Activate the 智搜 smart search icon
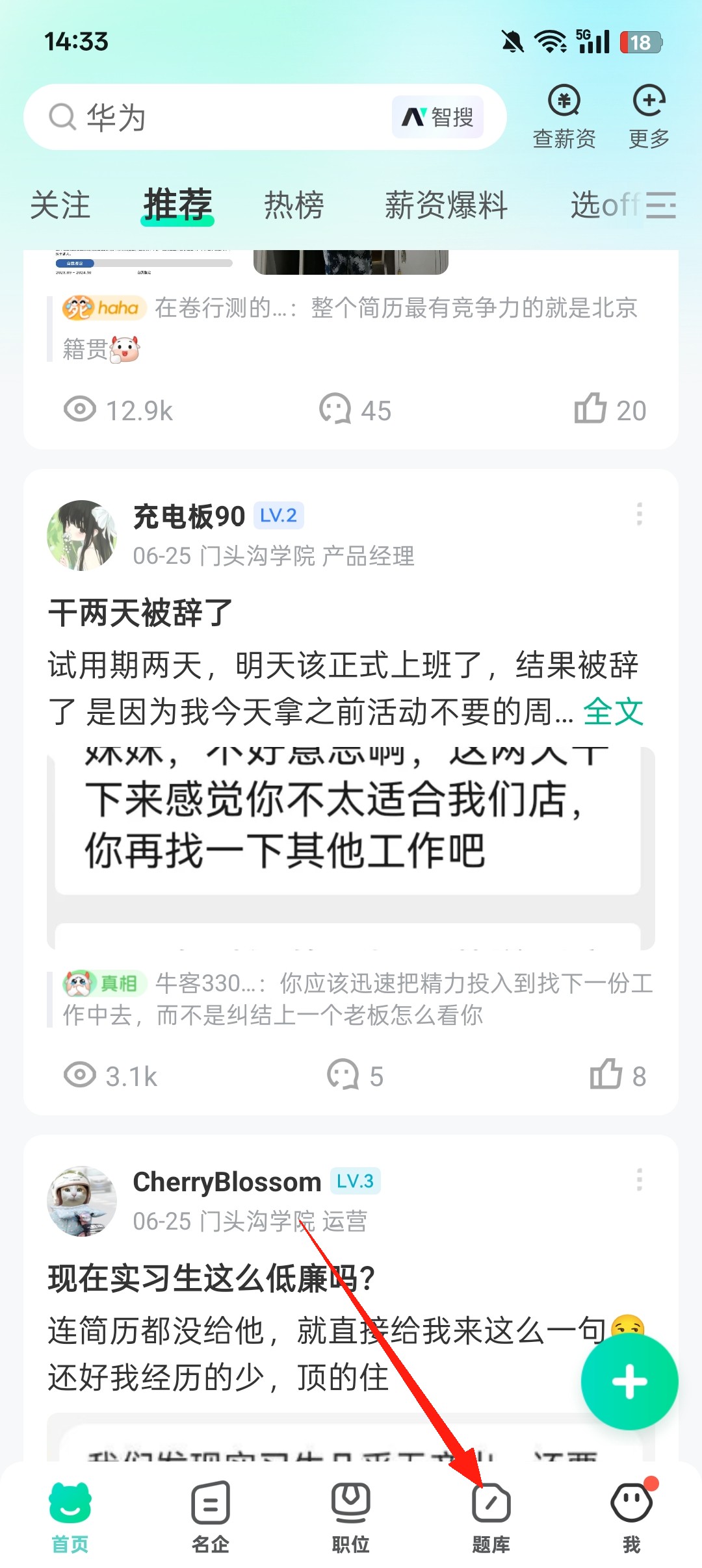702x1568 pixels. tap(439, 116)
